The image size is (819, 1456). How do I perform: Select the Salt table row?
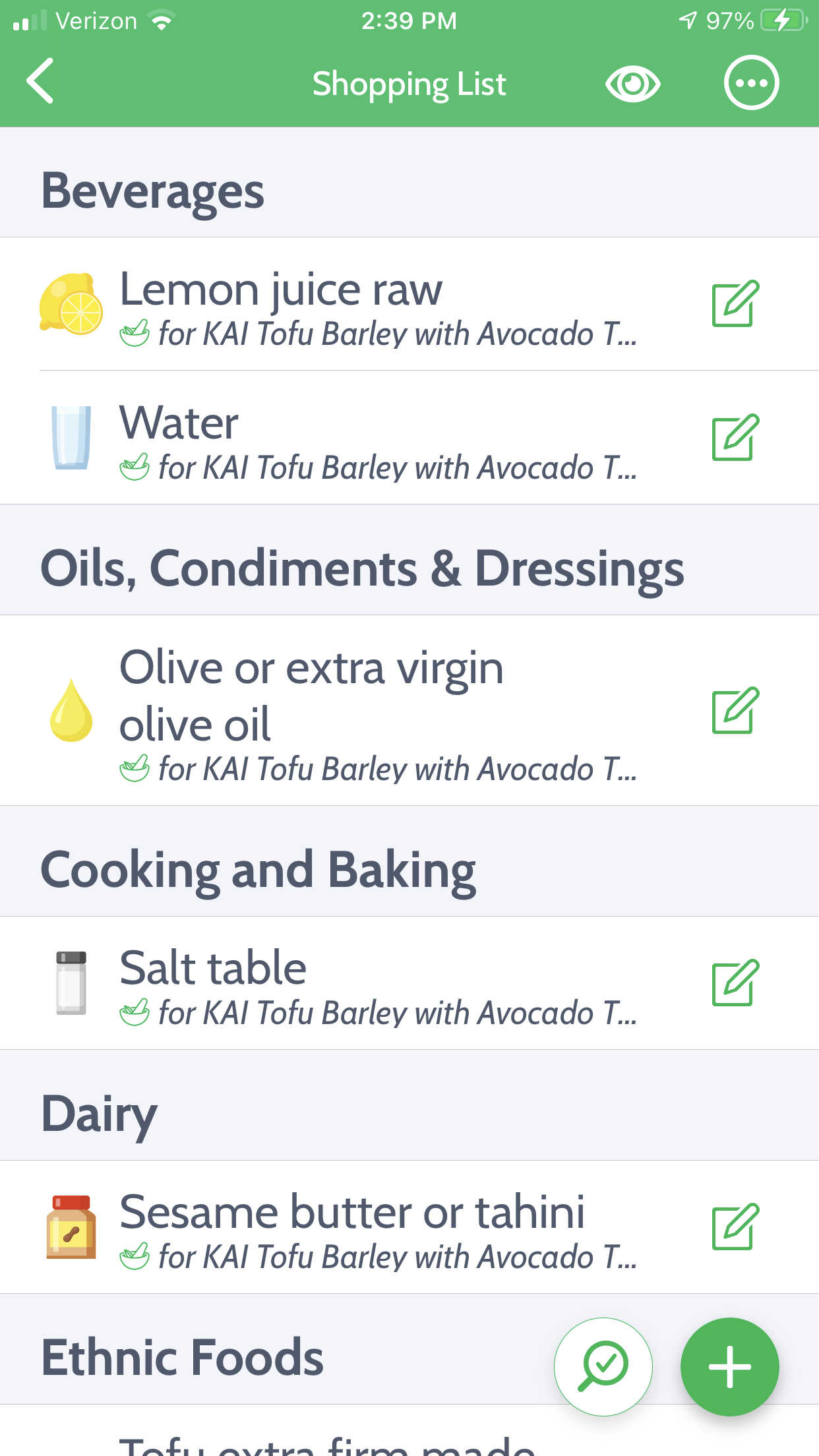click(x=409, y=983)
